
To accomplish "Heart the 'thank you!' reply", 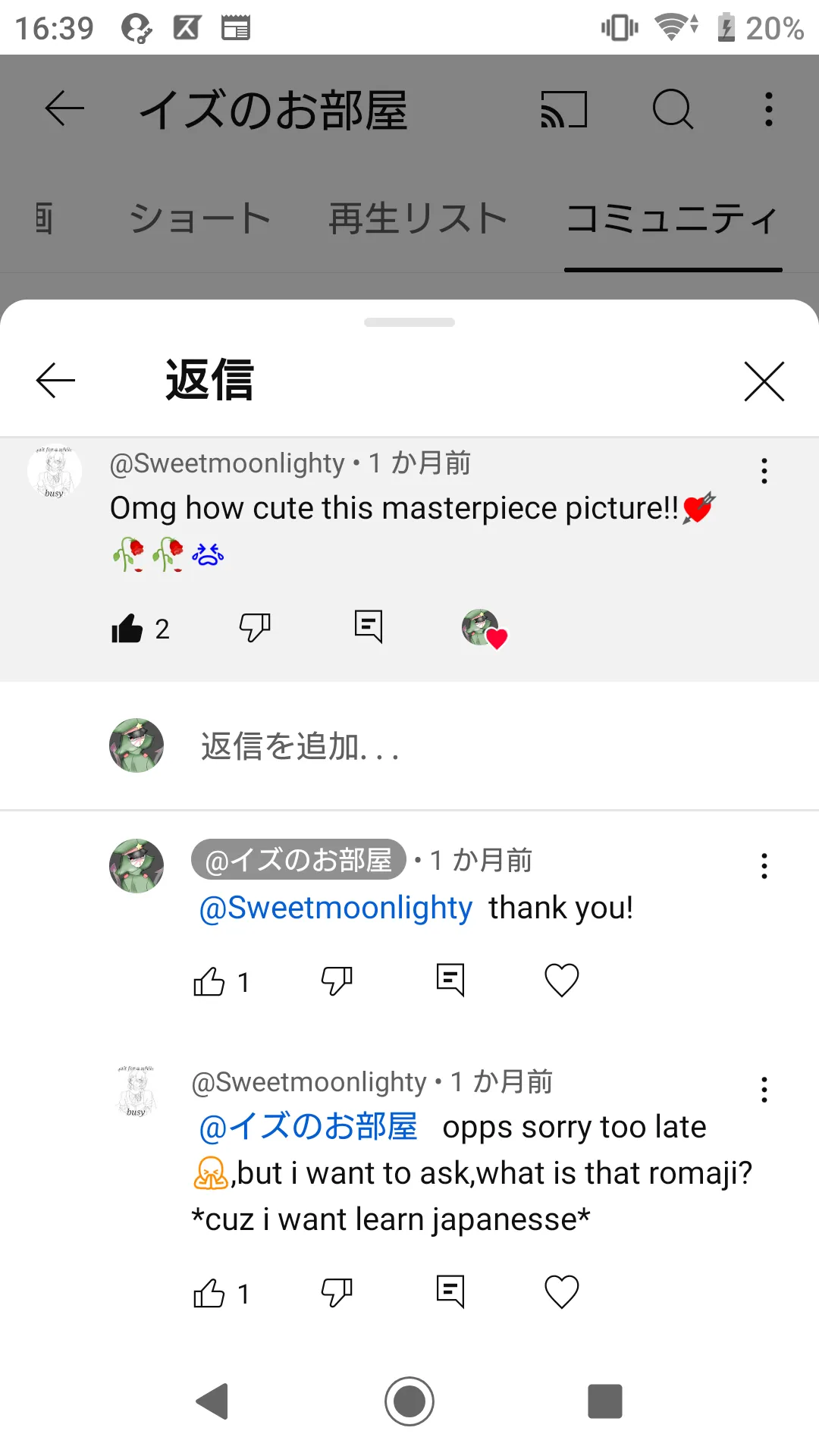I will pyautogui.click(x=562, y=981).
